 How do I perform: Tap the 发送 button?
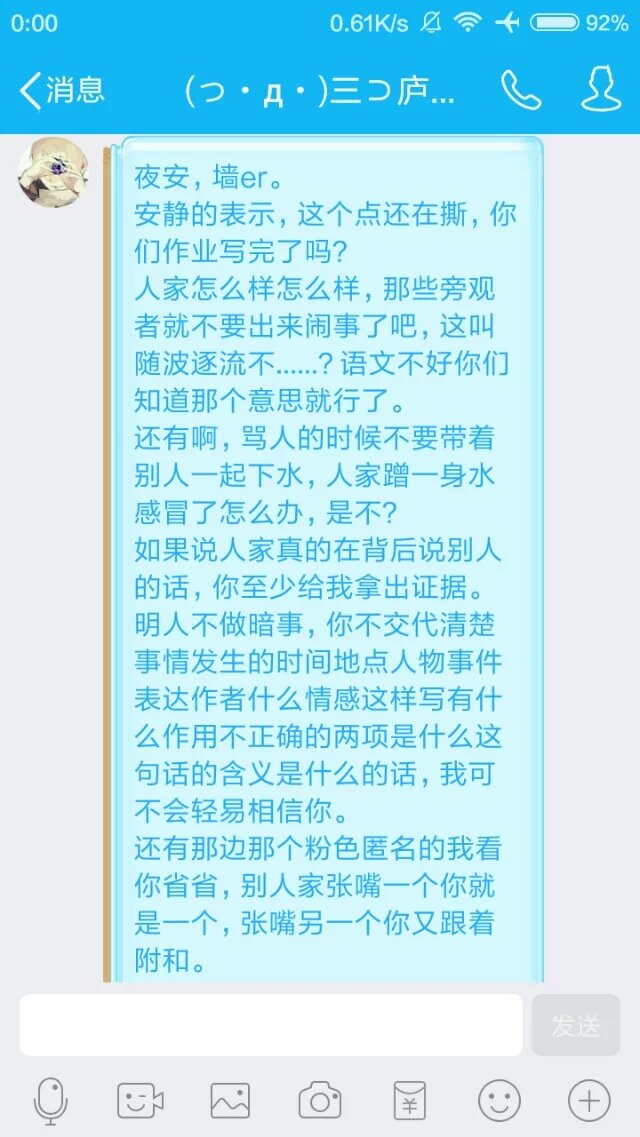(576, 1024)
